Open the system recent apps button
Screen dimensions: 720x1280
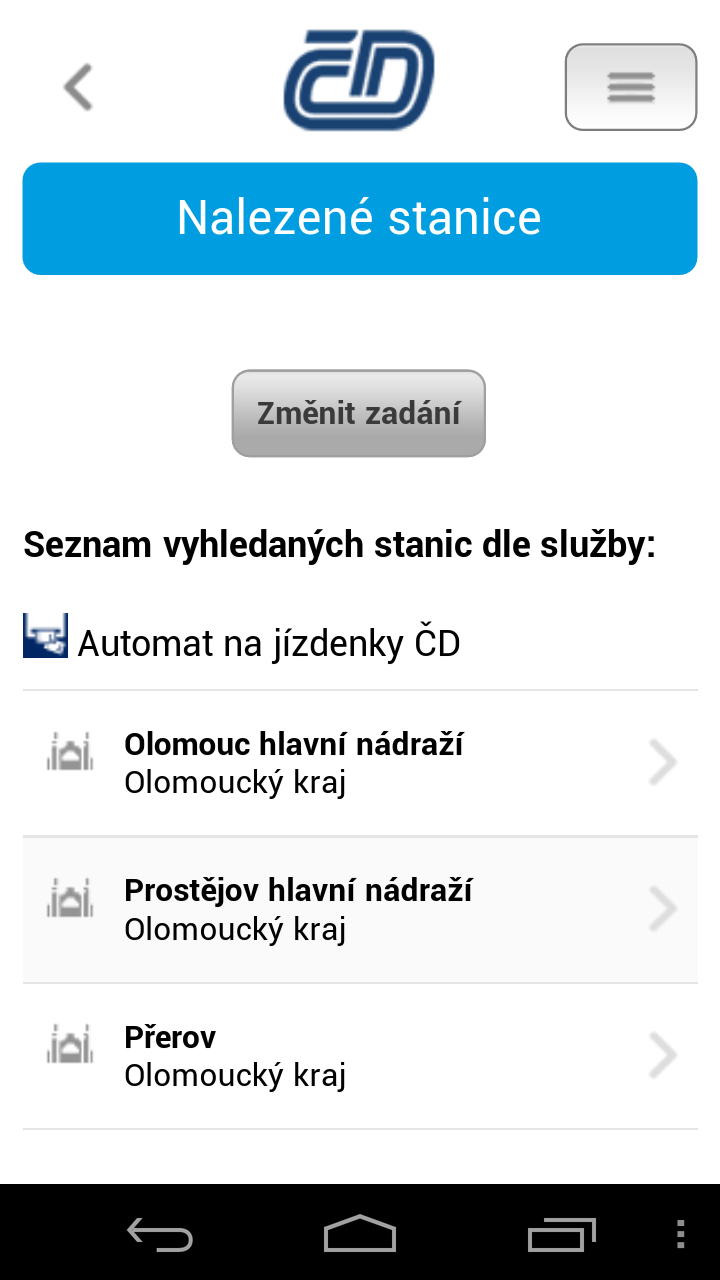pyautogui.click(x=561, y=1233)
